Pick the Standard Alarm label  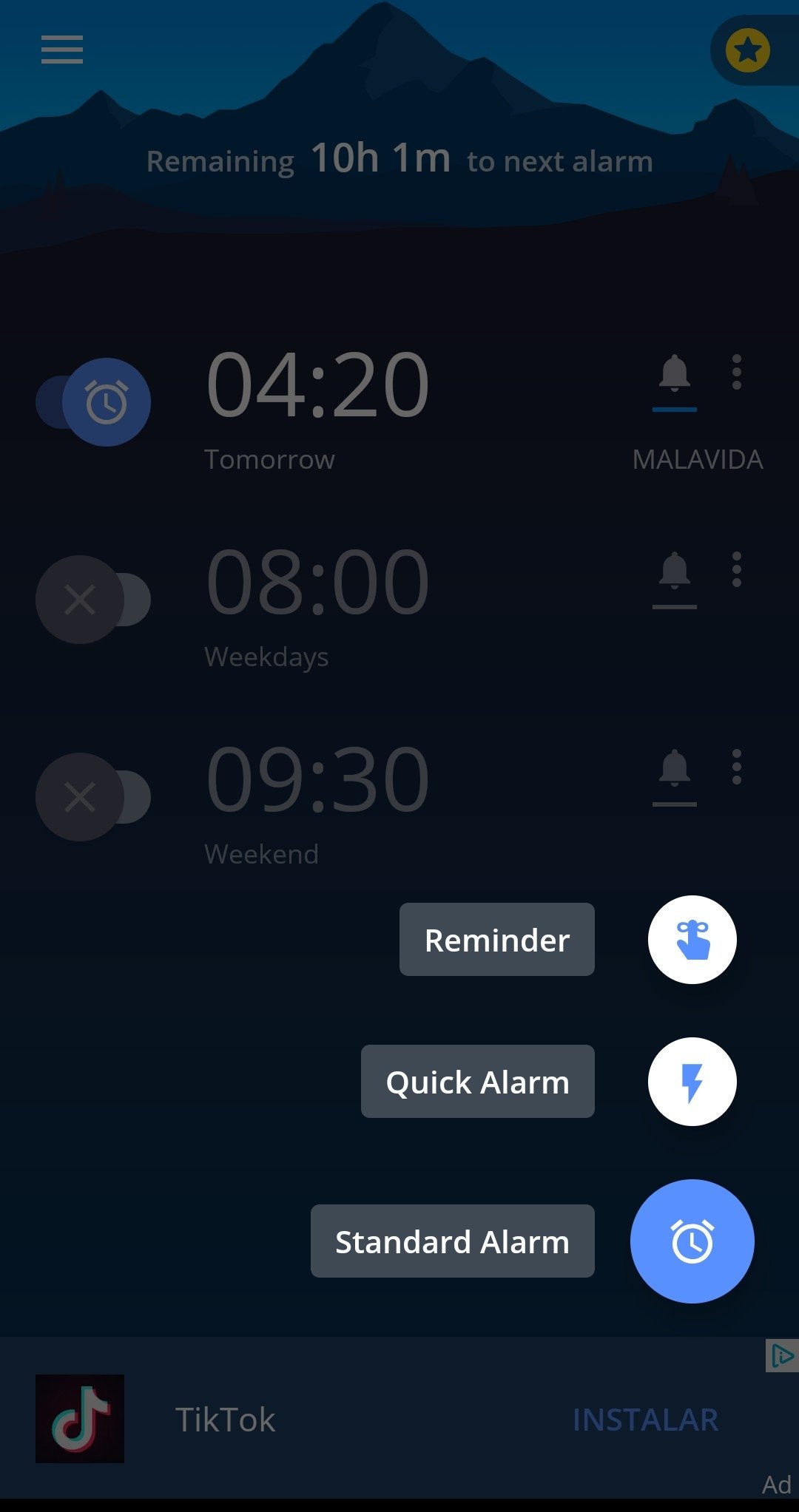pyautogui.click(x=453, y=1241)
